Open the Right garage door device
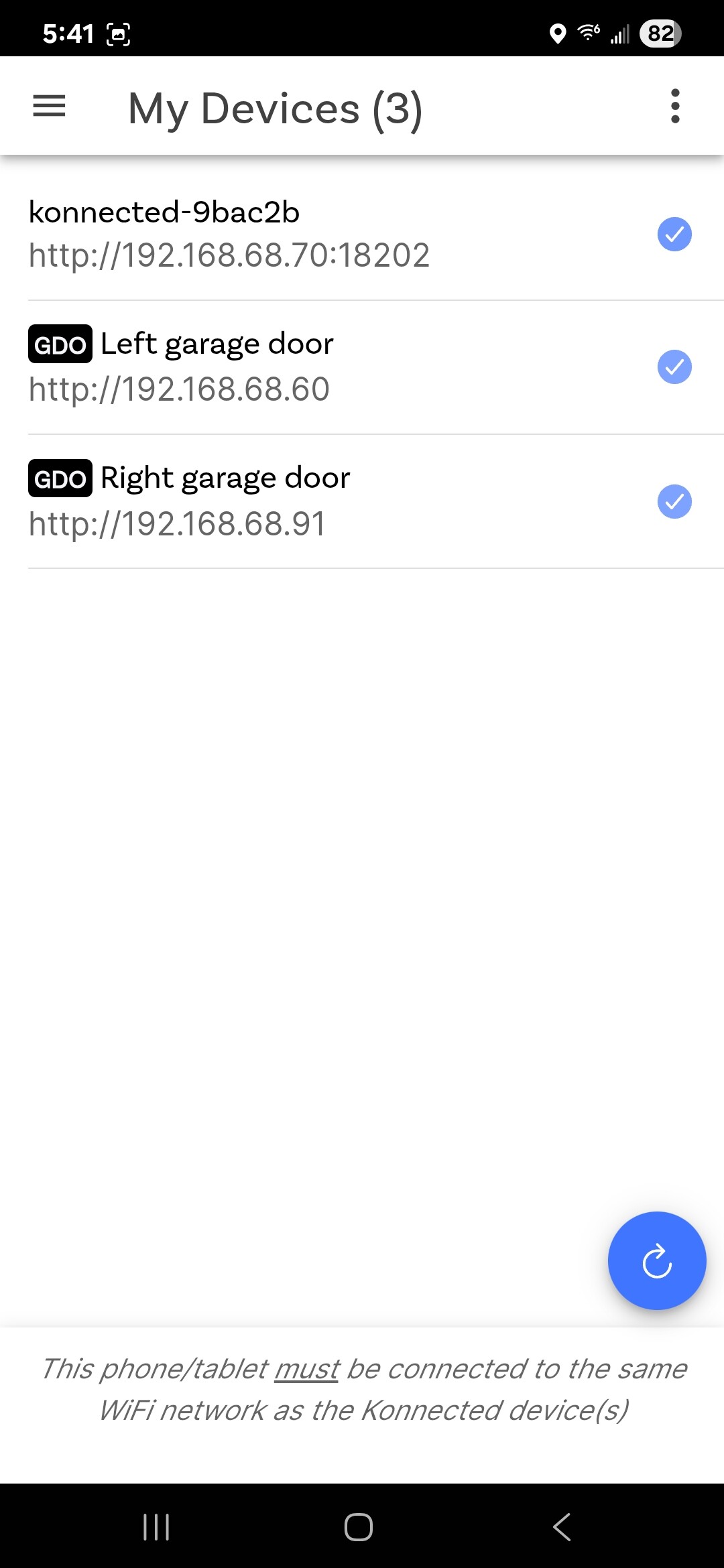This screenshot has height=1568, width=724. (x=362, y=501)
